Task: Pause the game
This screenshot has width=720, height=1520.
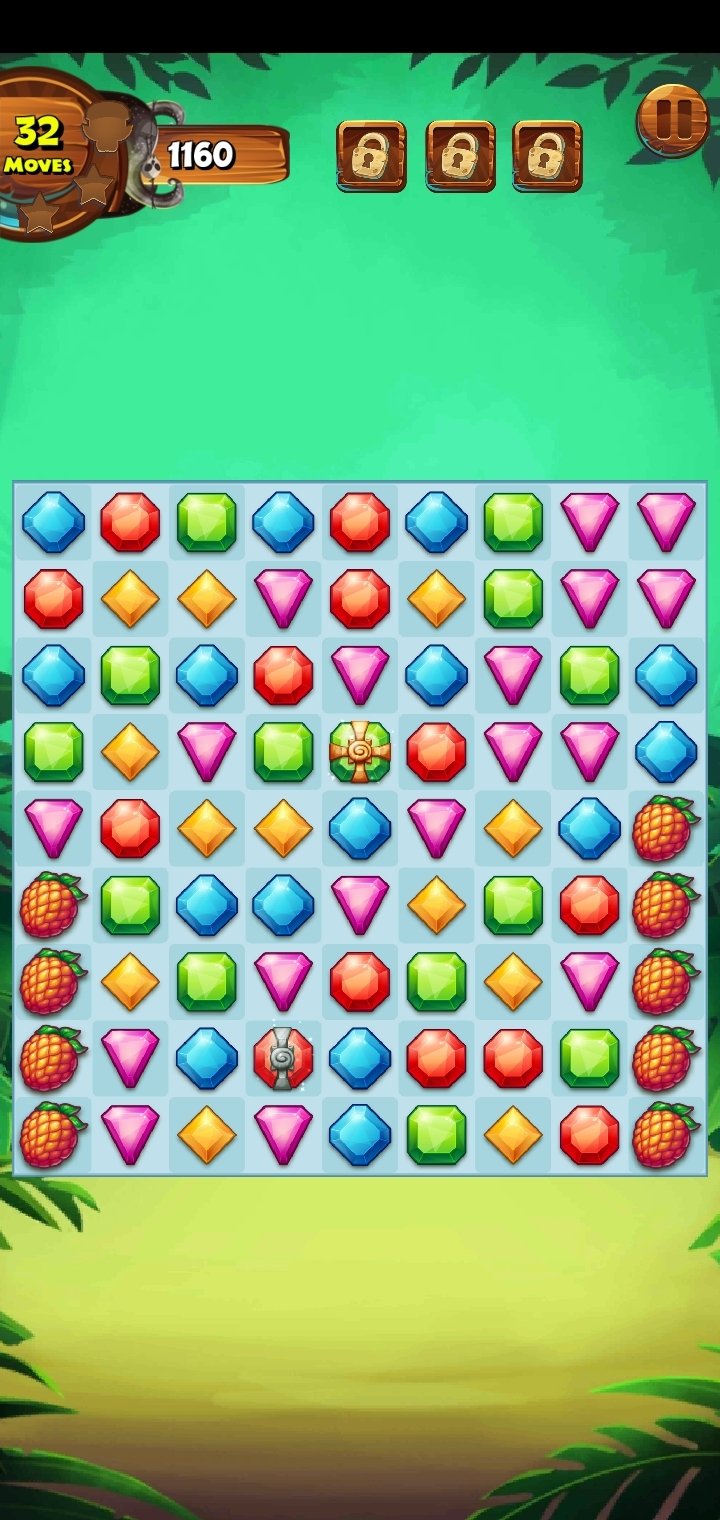Action: point(671,120)
